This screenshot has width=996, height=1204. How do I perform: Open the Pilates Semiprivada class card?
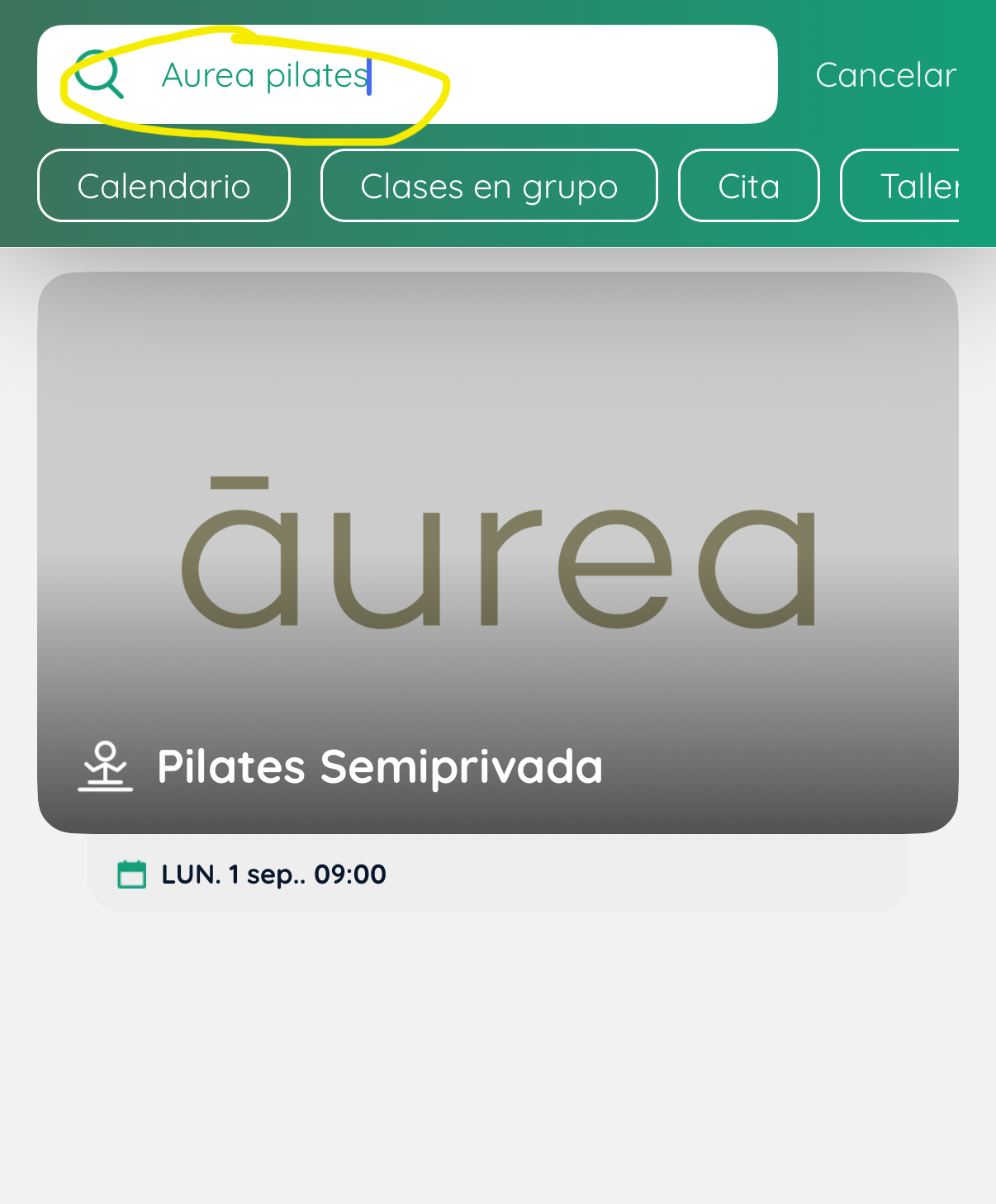[498, 553]
